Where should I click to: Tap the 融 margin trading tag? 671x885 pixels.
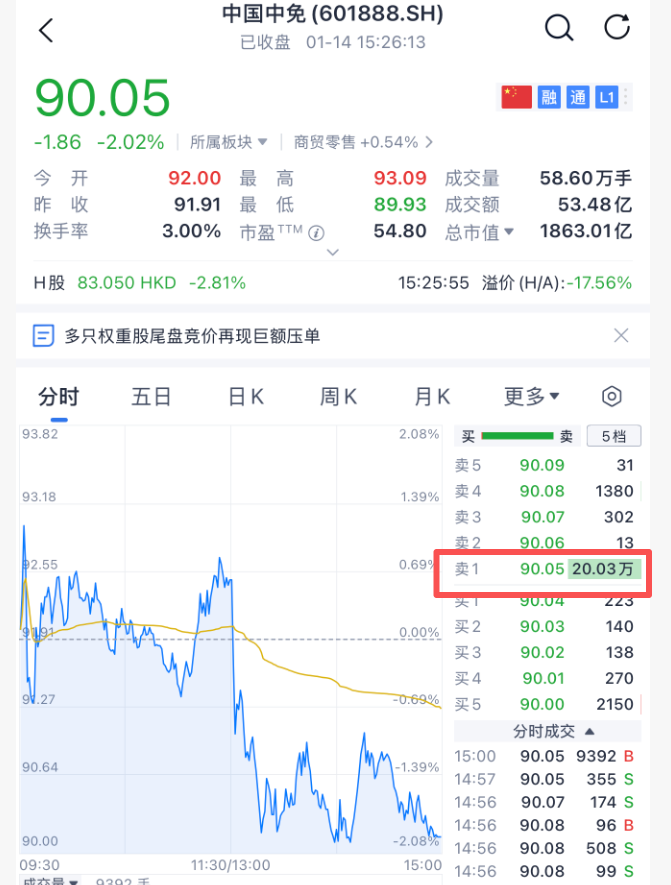(x=548, y=97)
